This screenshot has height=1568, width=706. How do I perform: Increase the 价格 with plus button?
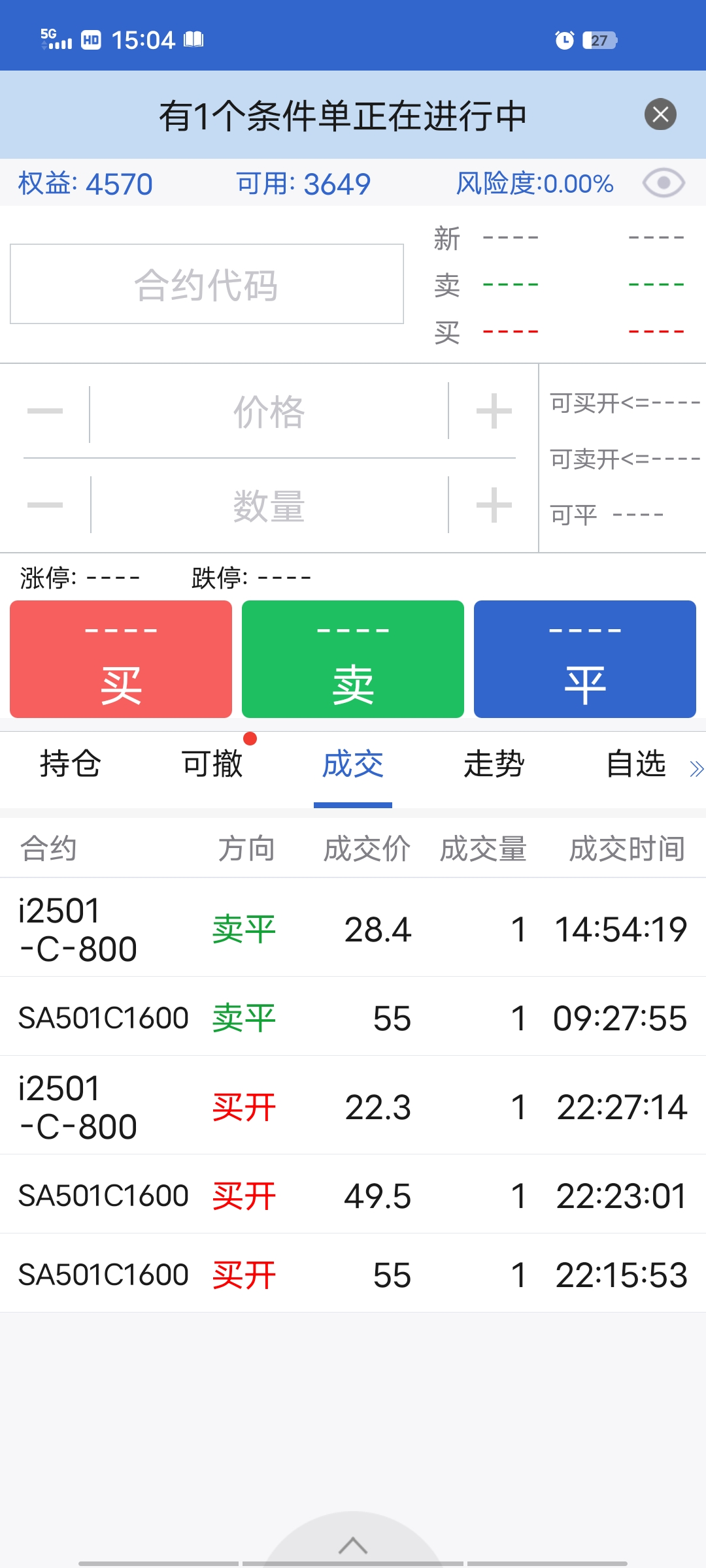pyautogui.click(x=494, y=412)
